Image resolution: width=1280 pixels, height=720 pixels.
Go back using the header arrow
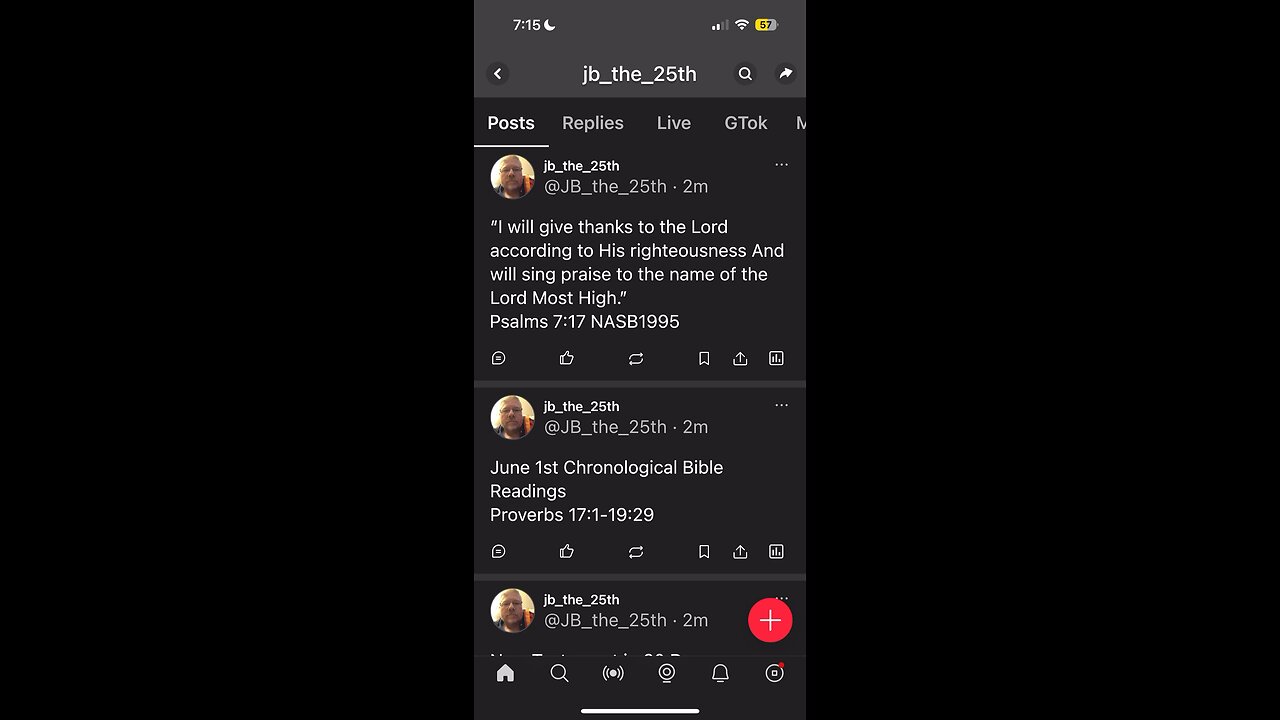498,74
